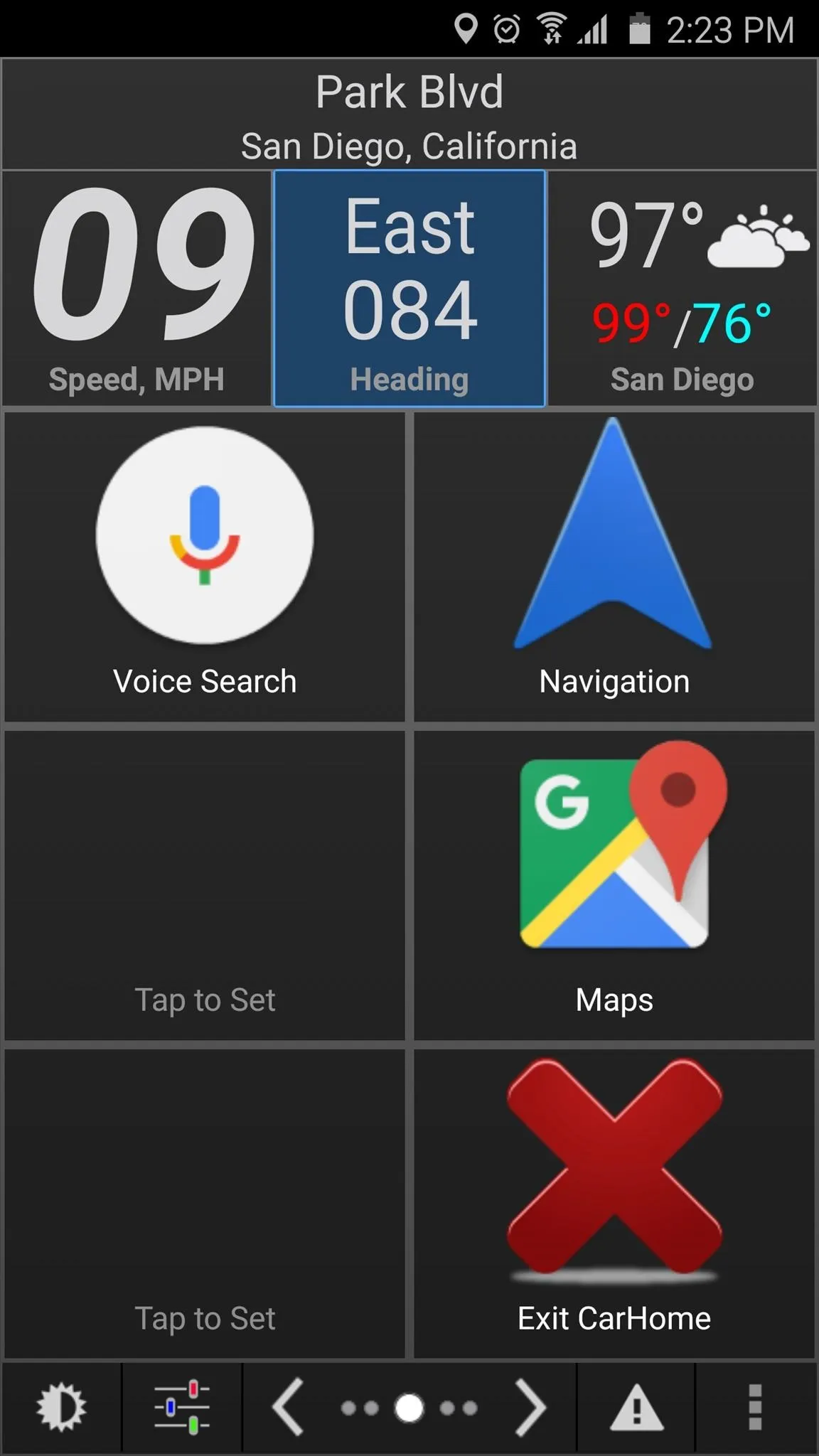Set the empty tile beside Exit CarHome
Screen dimensions: 819x1456
tap(205, 1204)
